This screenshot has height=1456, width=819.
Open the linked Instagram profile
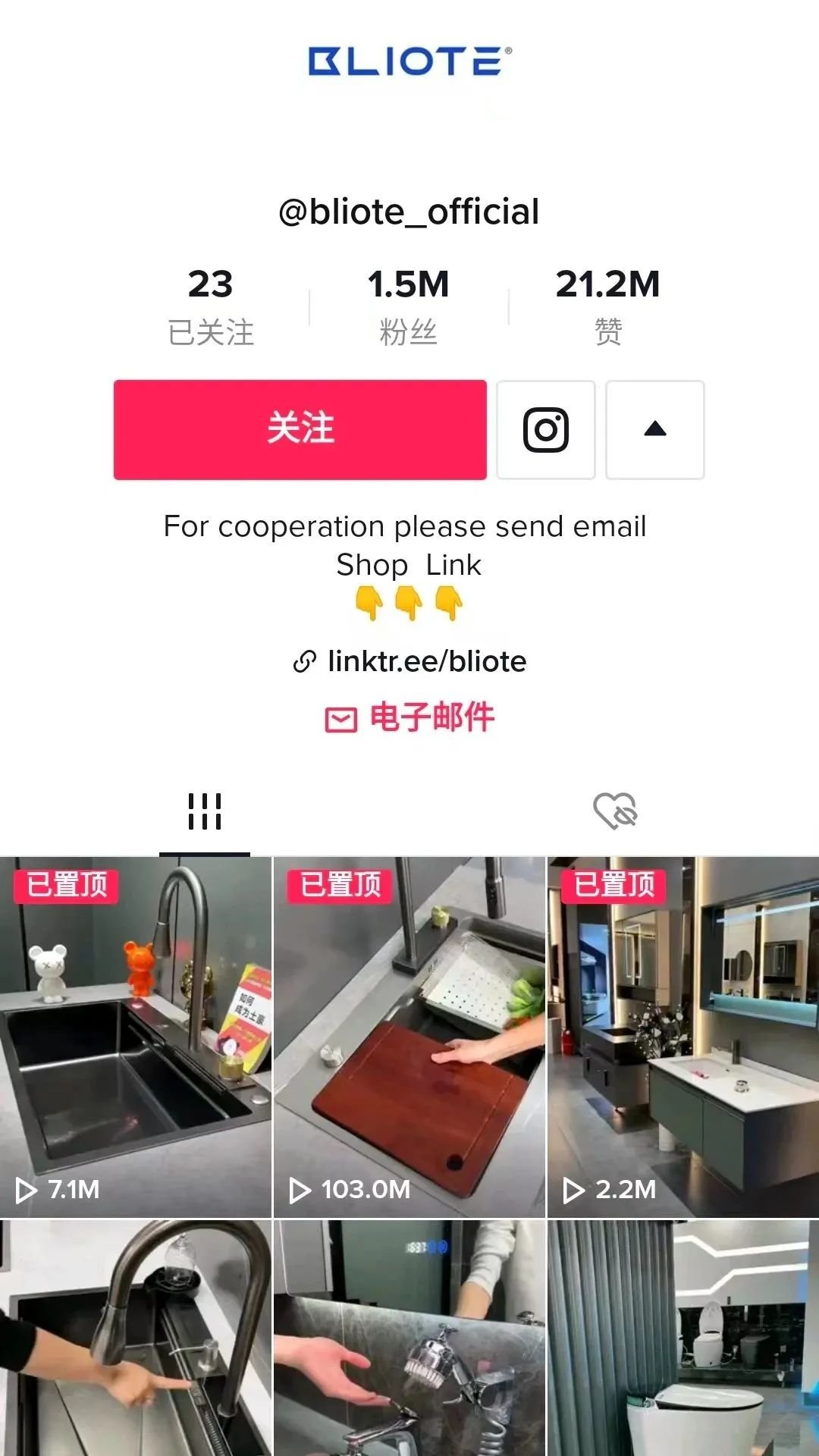[x=545, y=429]
